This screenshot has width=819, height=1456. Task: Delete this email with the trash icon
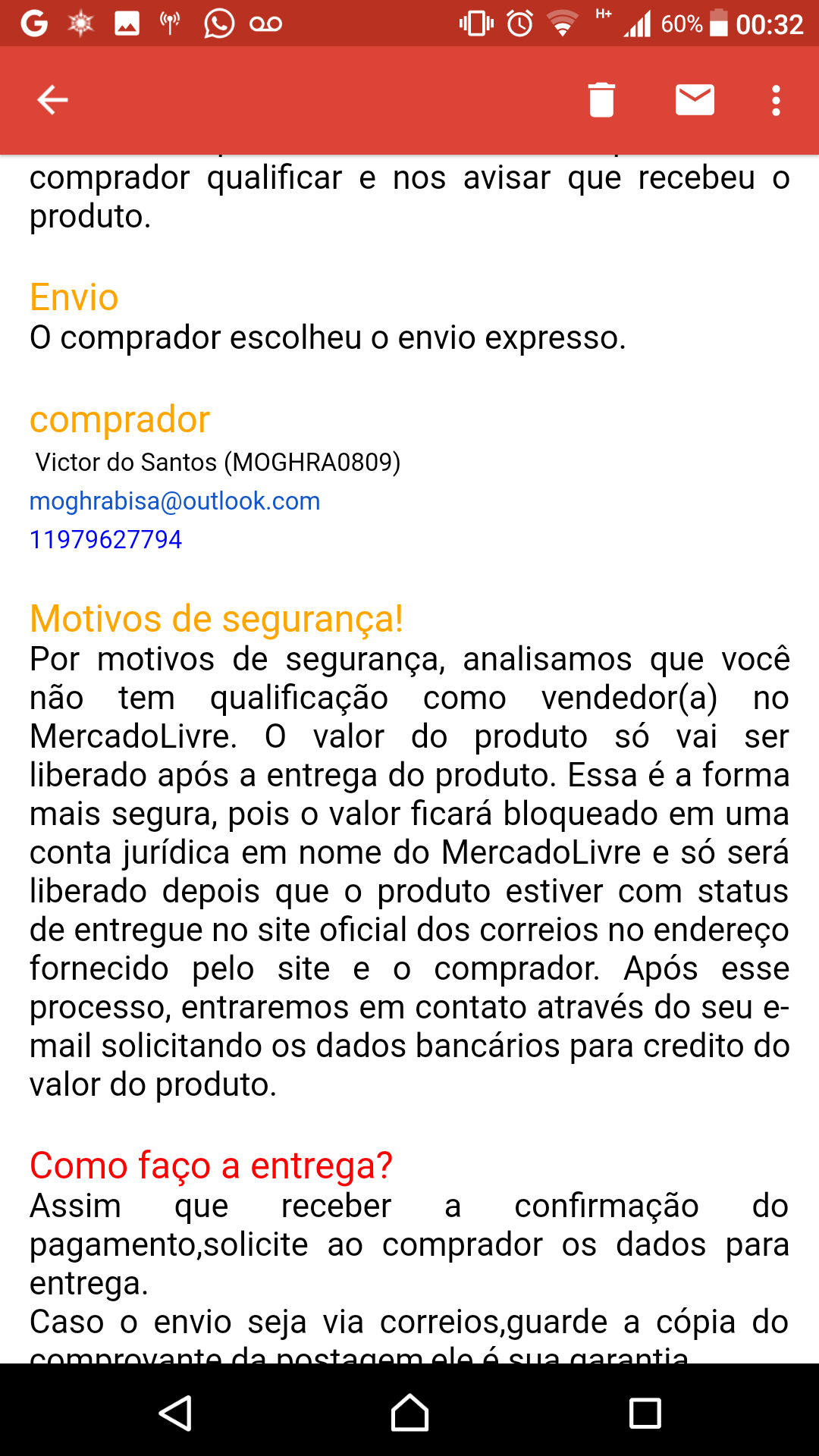click(x=601, y=100)
